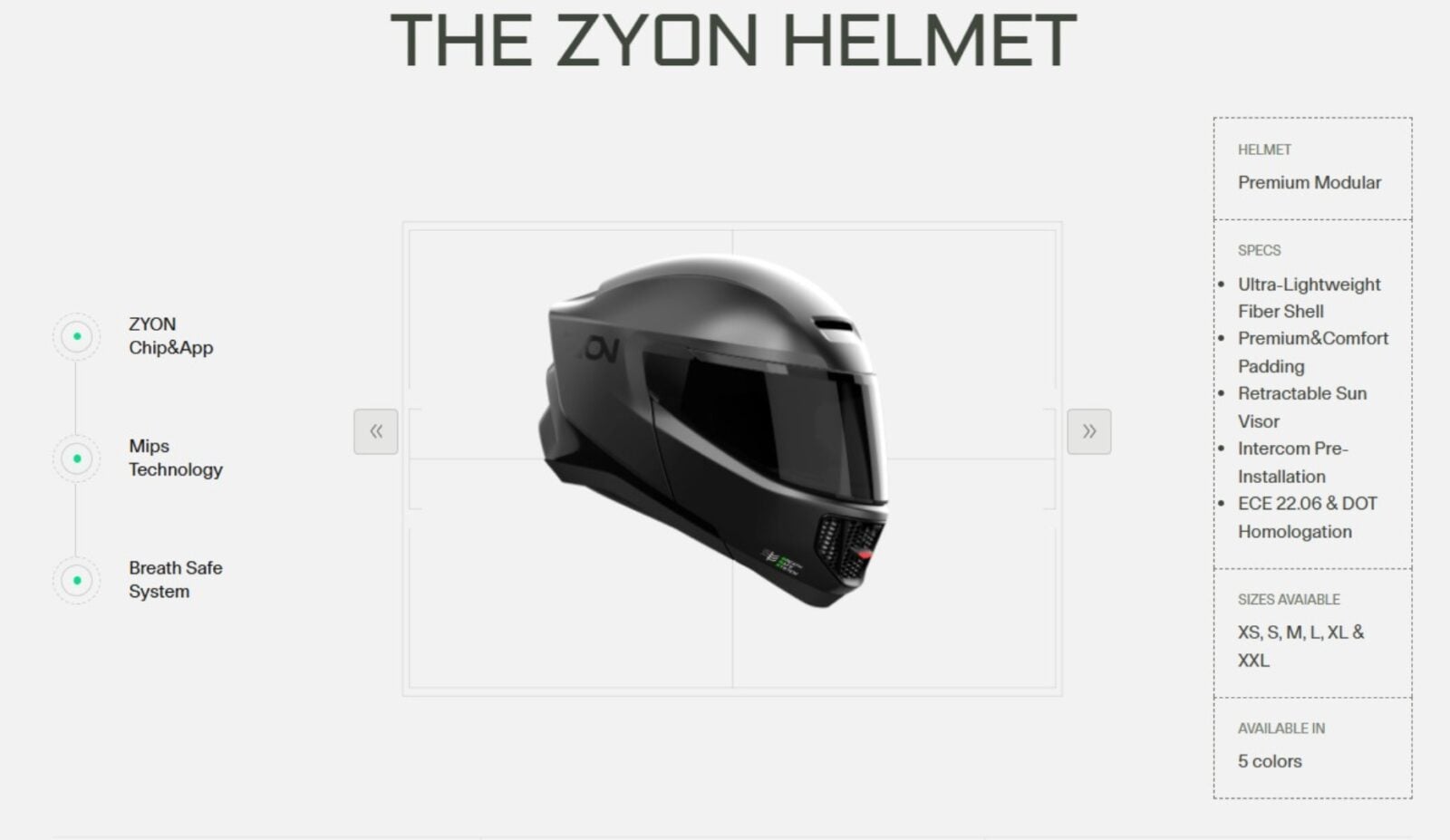Select the Mips Technology feature
The image size is (1450, 840).
point(77,459)
